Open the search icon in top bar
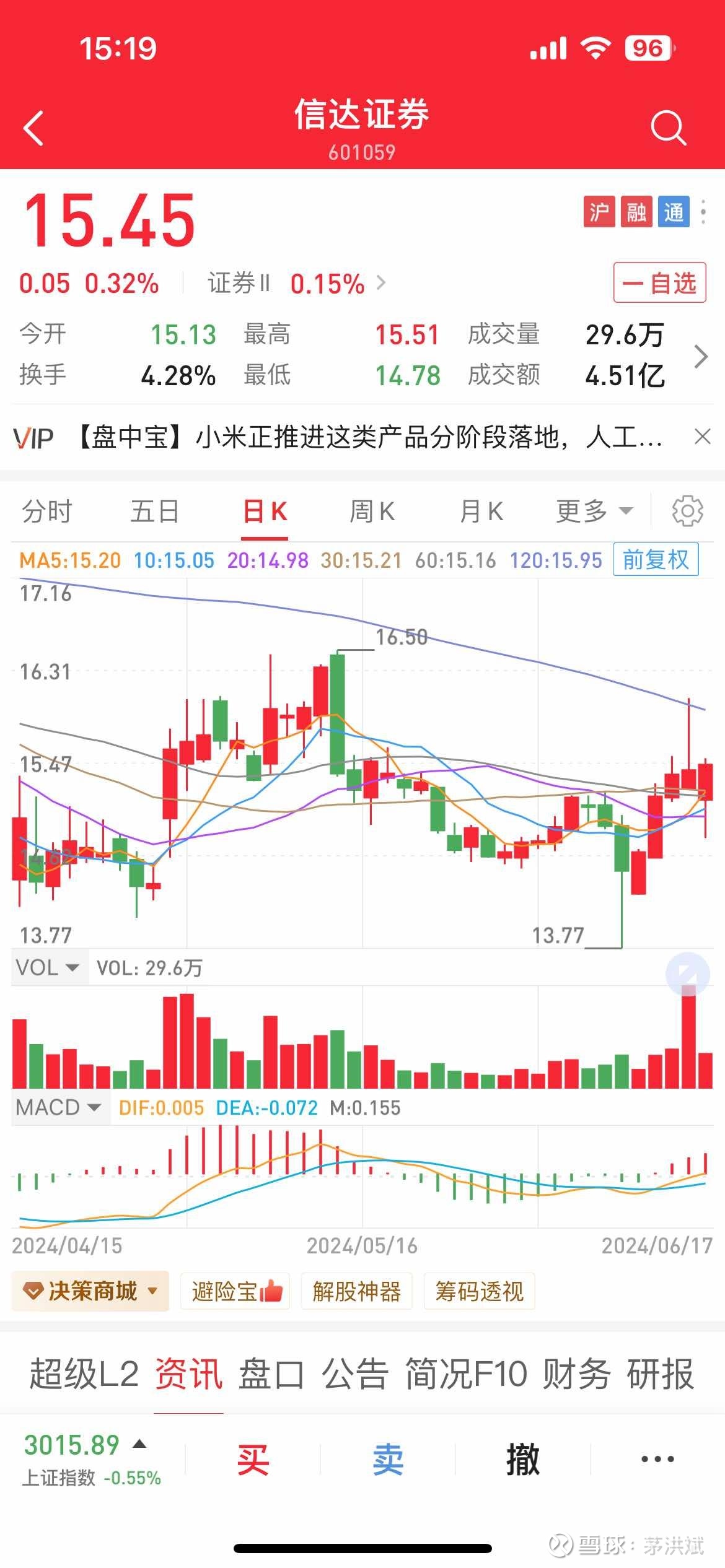This screenshot has width=725, height=1568. pos(668,127)
